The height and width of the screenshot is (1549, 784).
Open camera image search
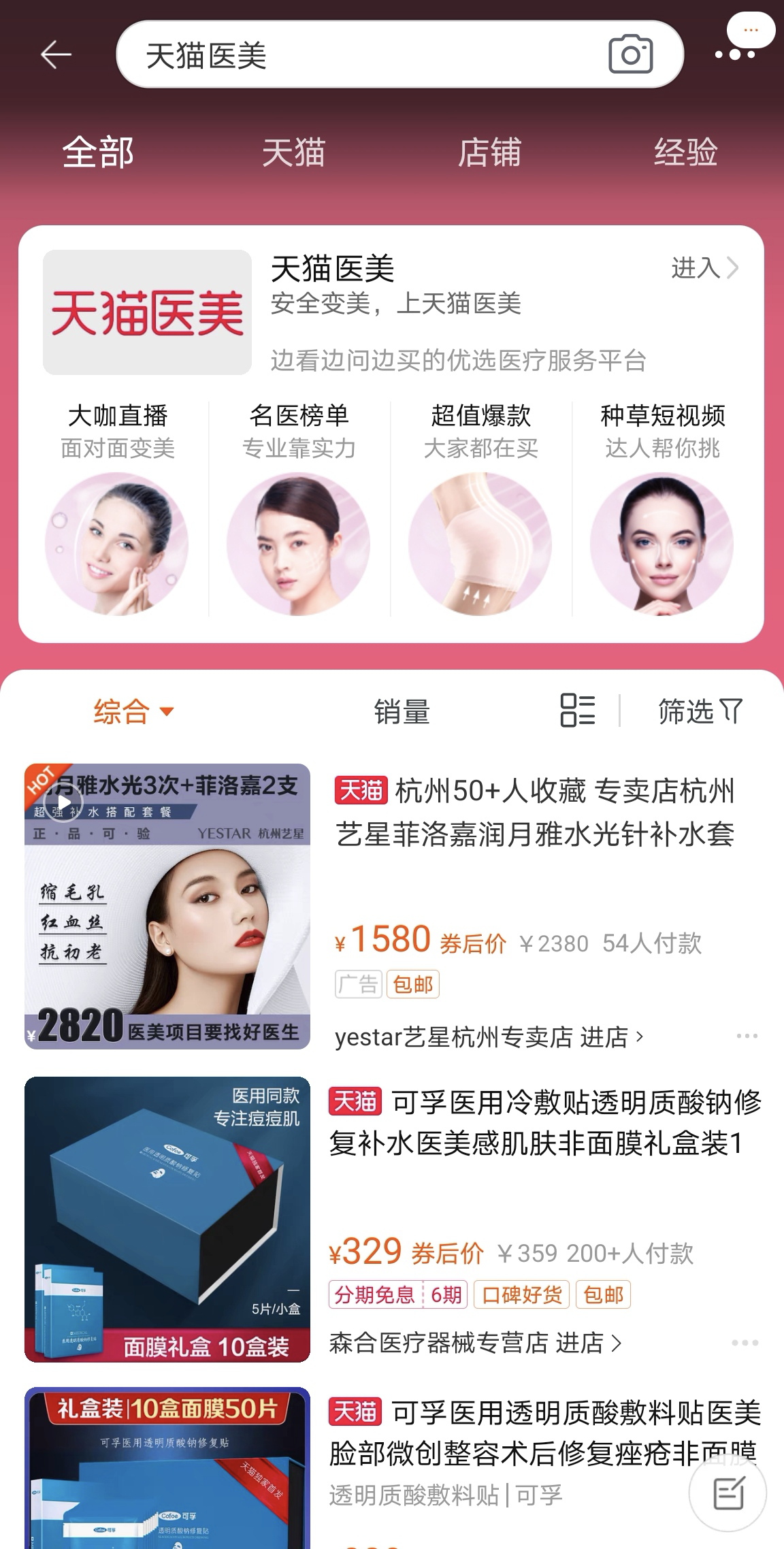(x=630, y=54)
